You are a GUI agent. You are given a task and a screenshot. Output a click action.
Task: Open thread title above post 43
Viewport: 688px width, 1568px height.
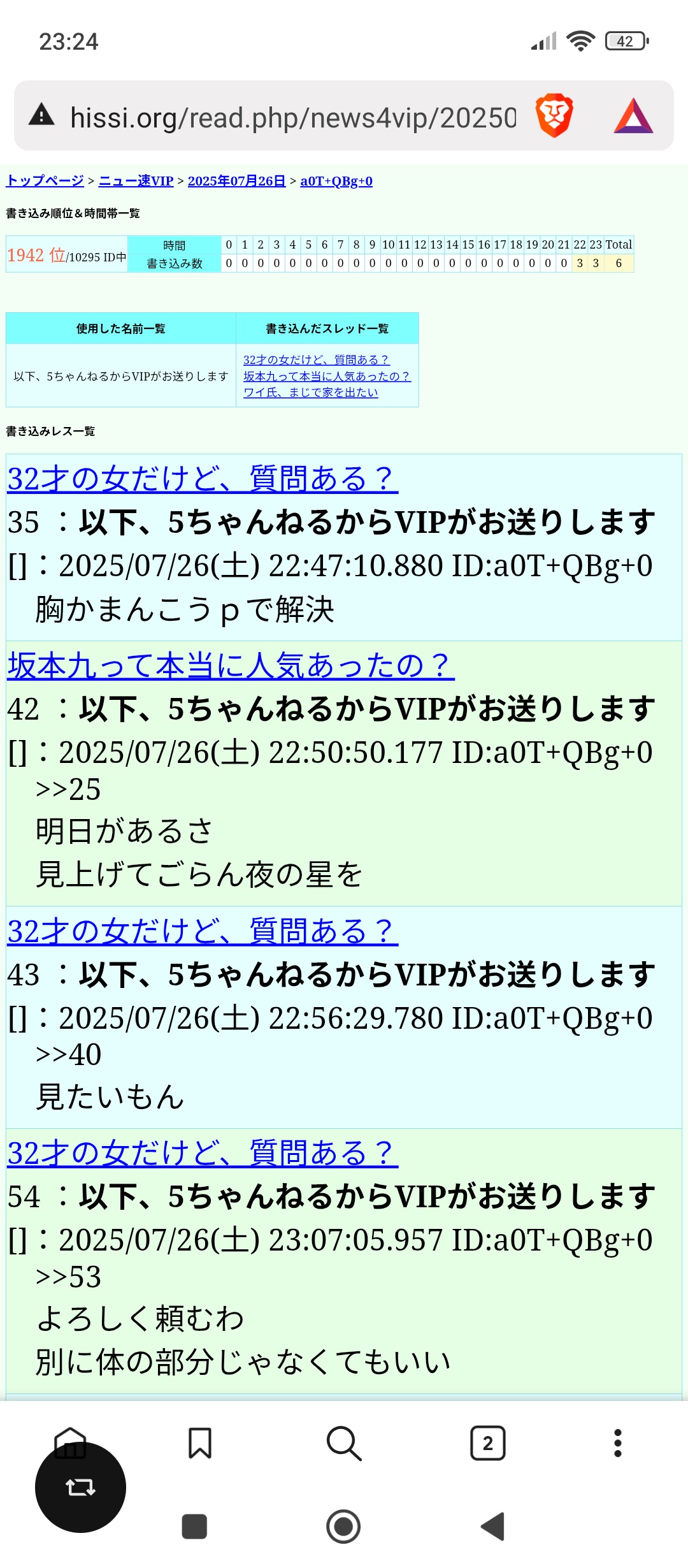[203, 931]
